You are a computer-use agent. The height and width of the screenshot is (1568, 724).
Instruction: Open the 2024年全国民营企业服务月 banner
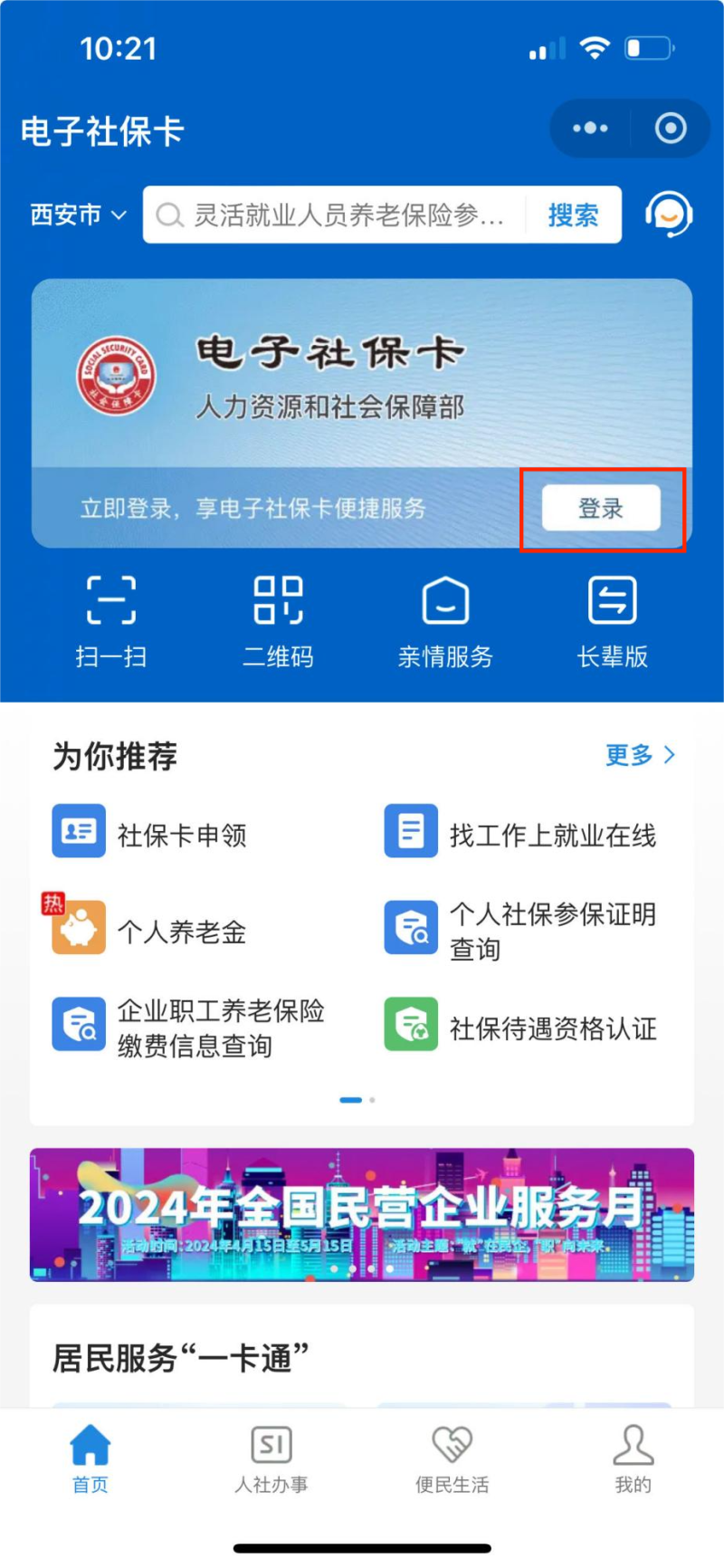(x=362, y=1214)
